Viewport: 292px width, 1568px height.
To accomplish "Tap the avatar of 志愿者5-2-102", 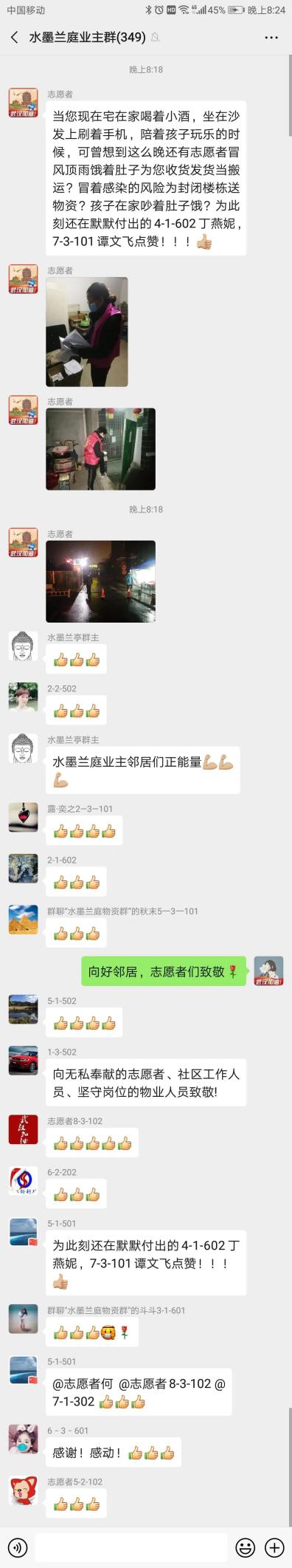I will tap(23, 1490).
